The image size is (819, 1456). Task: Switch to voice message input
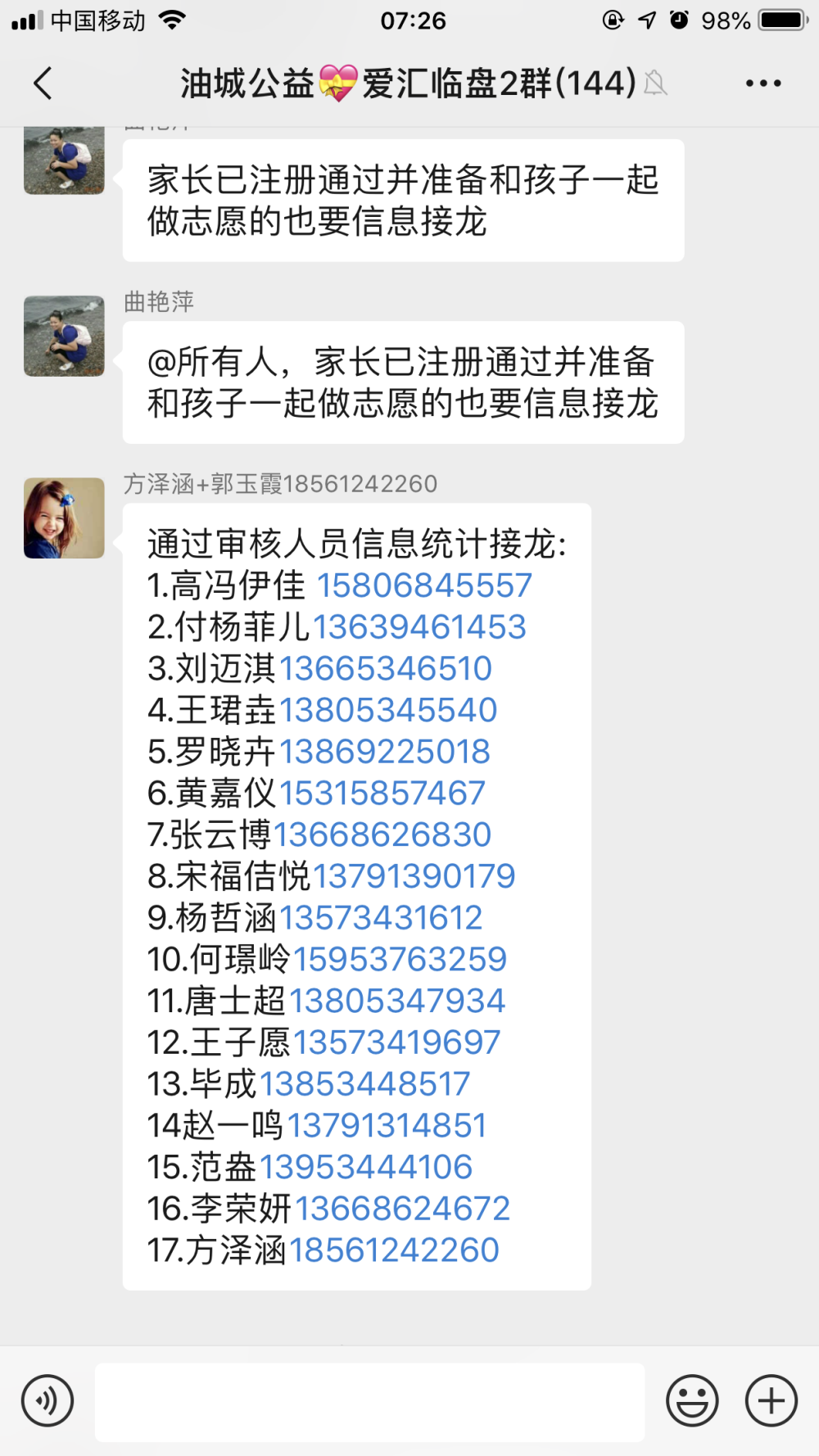(x=48, y=1400)
